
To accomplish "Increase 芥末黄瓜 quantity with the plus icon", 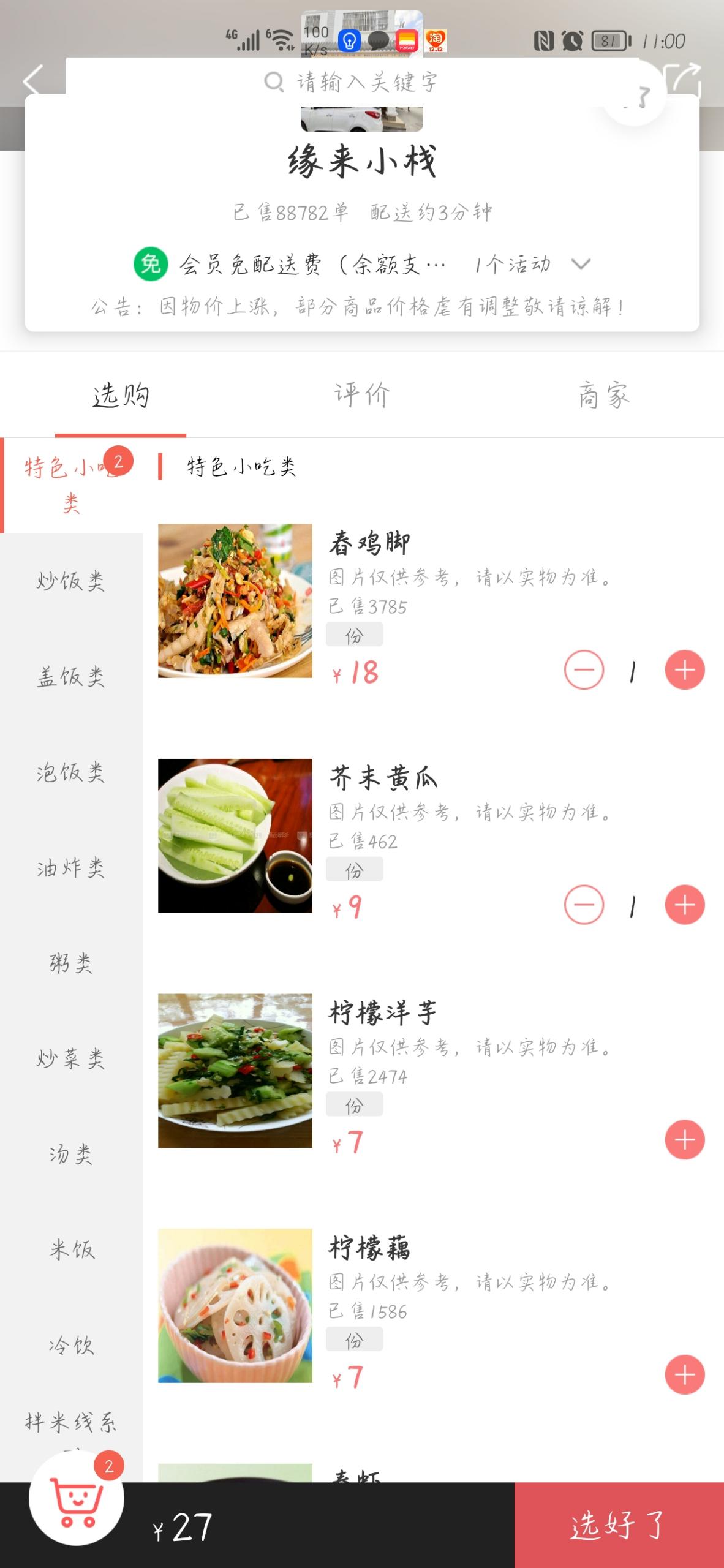I will click(684, 903).
